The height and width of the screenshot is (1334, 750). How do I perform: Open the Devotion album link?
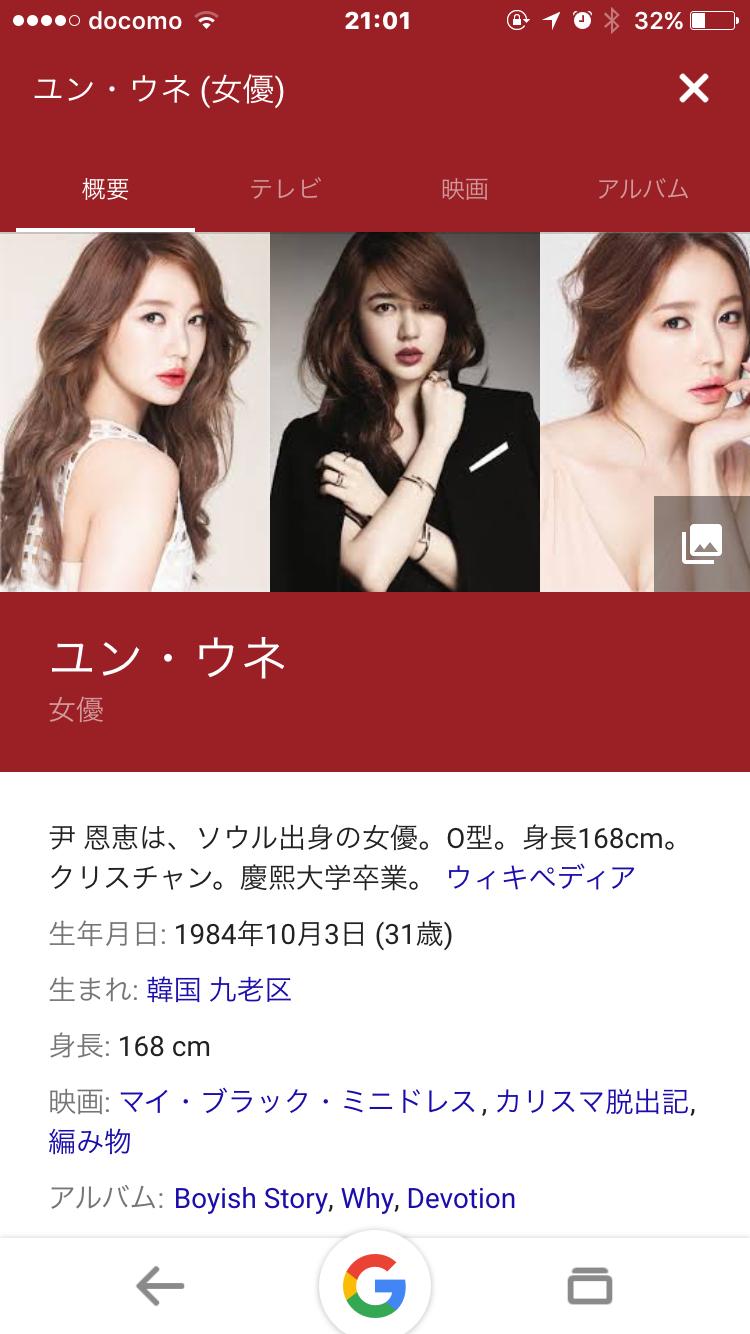461,1198
